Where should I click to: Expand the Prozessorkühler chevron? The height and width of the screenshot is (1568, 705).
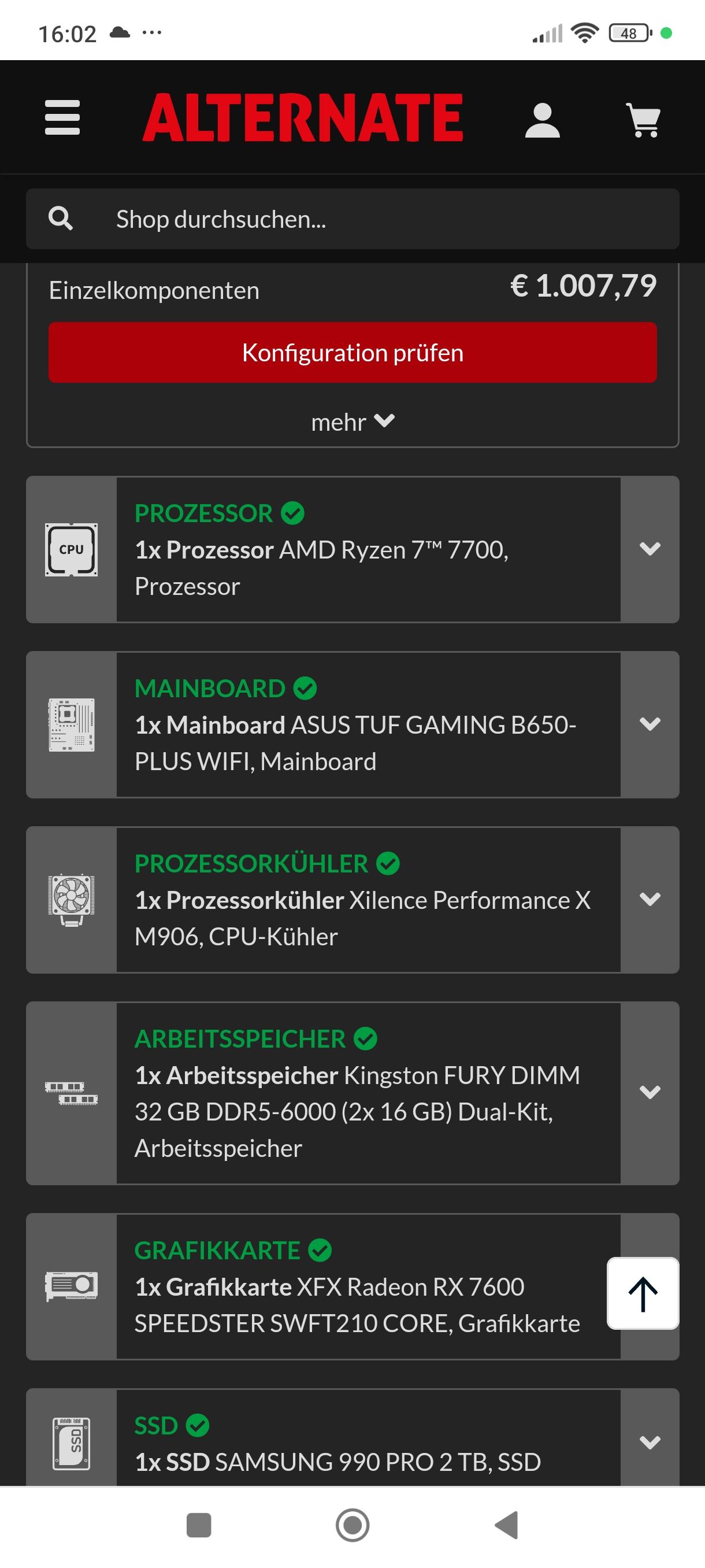coord(650,900)
